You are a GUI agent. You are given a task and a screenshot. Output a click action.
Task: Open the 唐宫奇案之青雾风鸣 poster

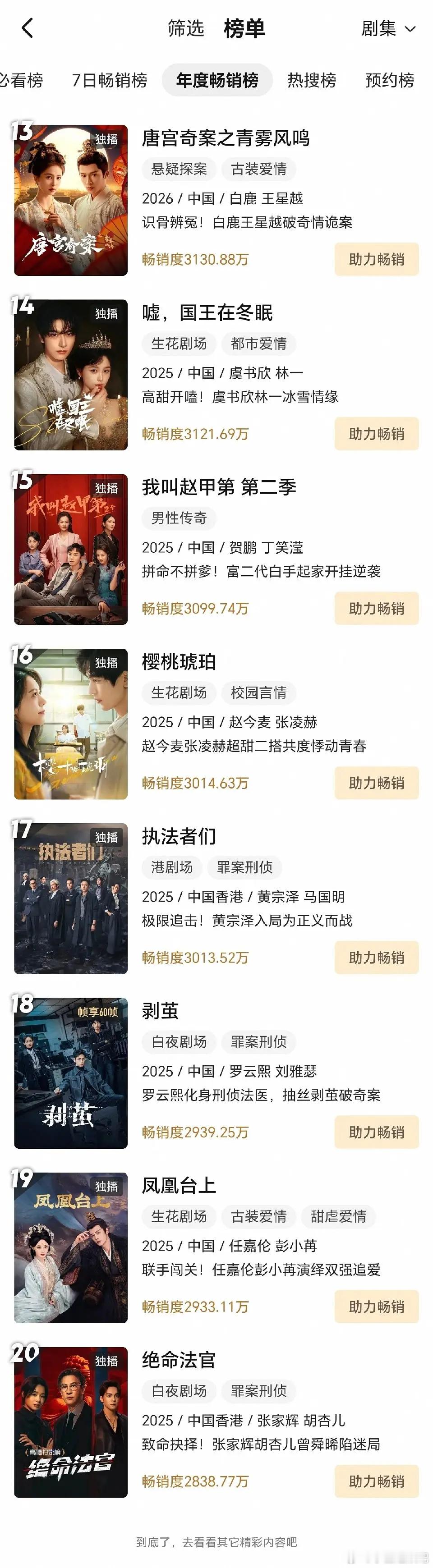tap(71, 200)
